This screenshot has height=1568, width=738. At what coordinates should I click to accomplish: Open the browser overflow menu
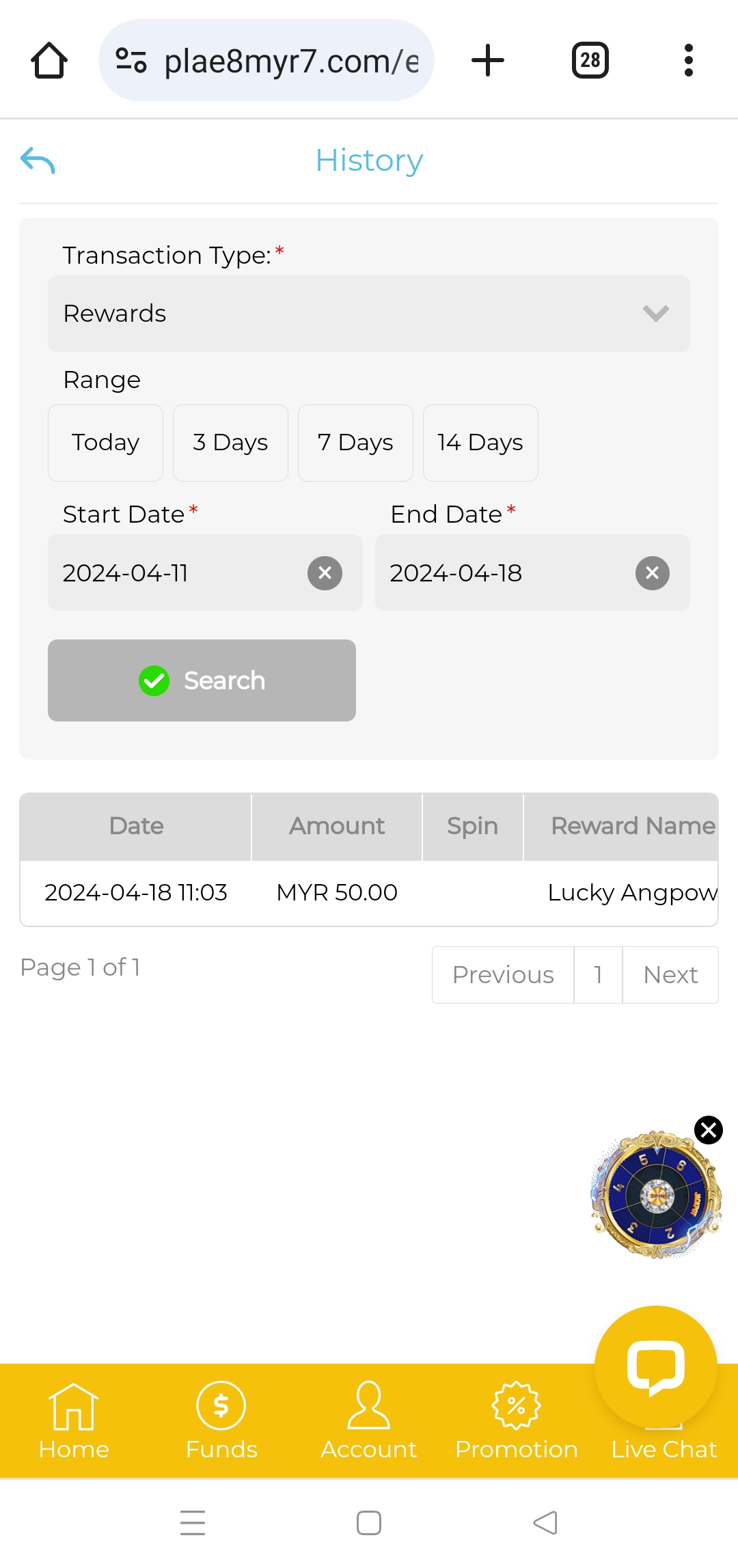[688, 61]
